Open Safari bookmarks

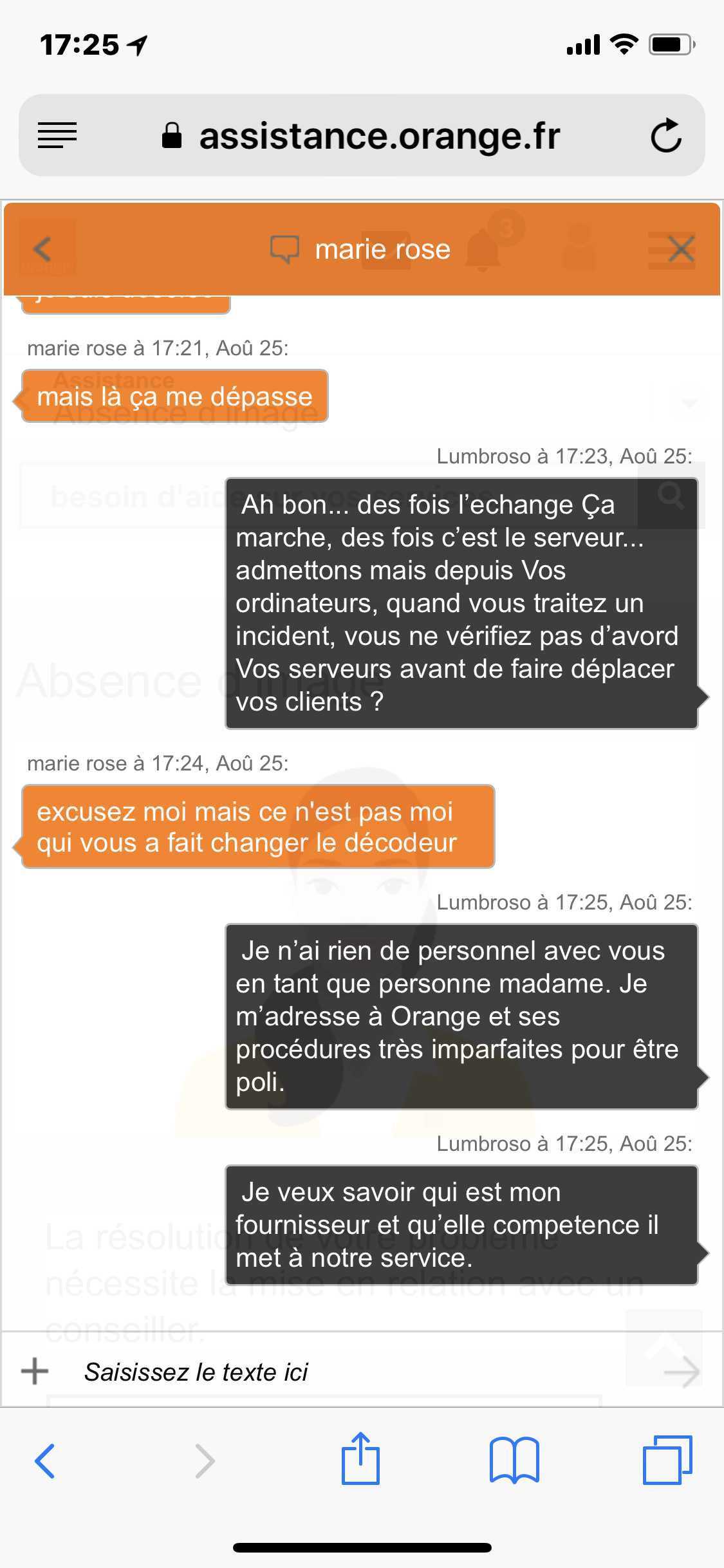click(x=514, y=1460)
